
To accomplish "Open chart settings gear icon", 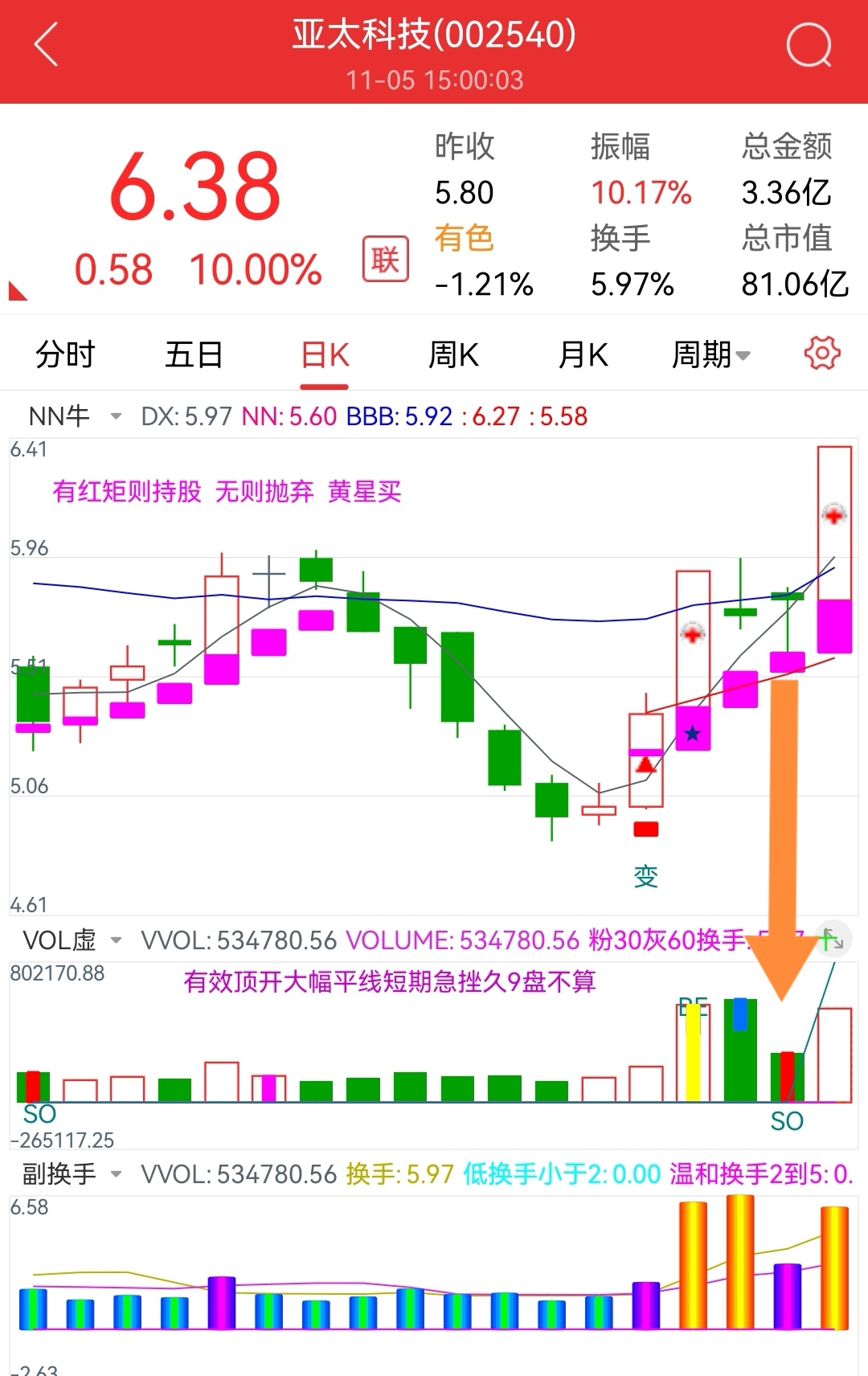I will point(822,353).
